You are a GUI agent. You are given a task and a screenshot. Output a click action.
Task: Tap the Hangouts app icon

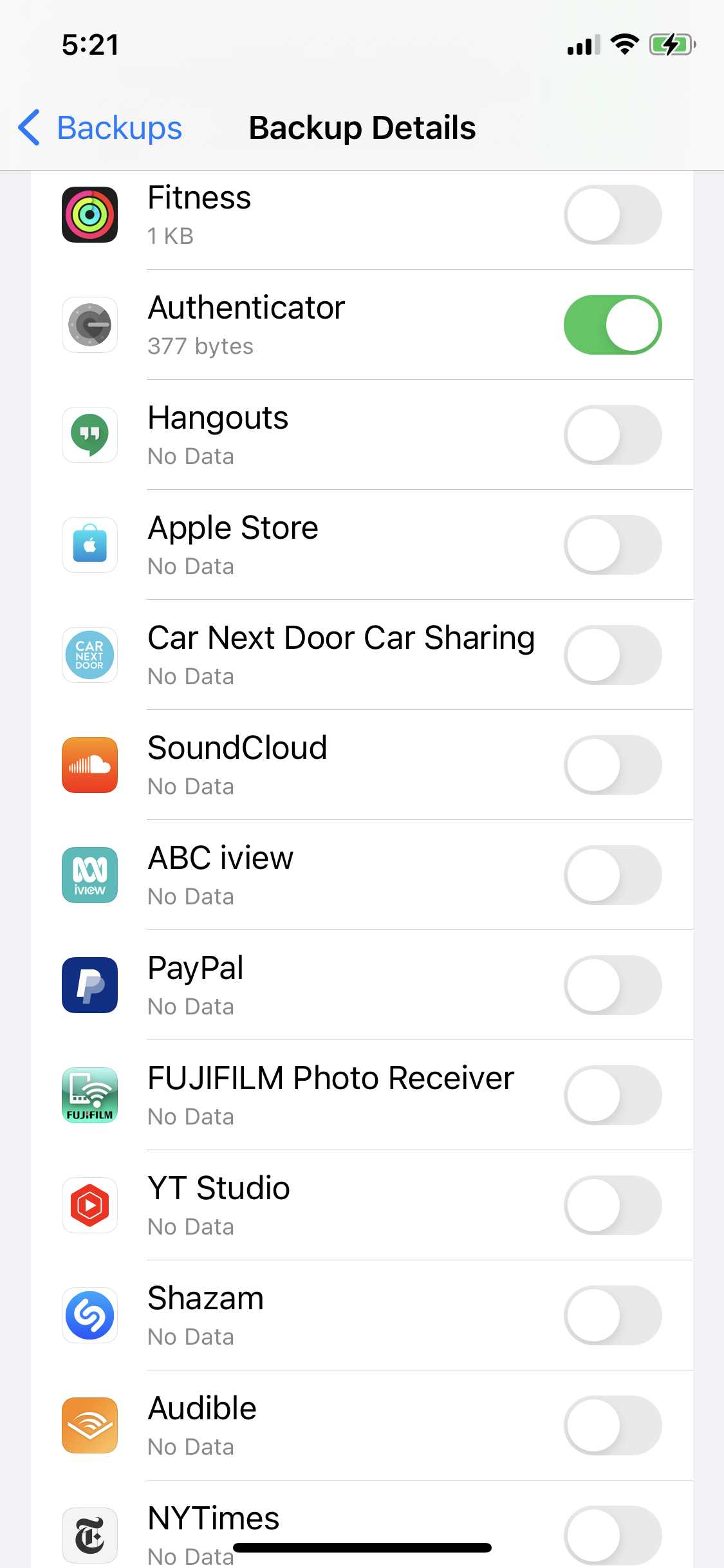point(89,434)
